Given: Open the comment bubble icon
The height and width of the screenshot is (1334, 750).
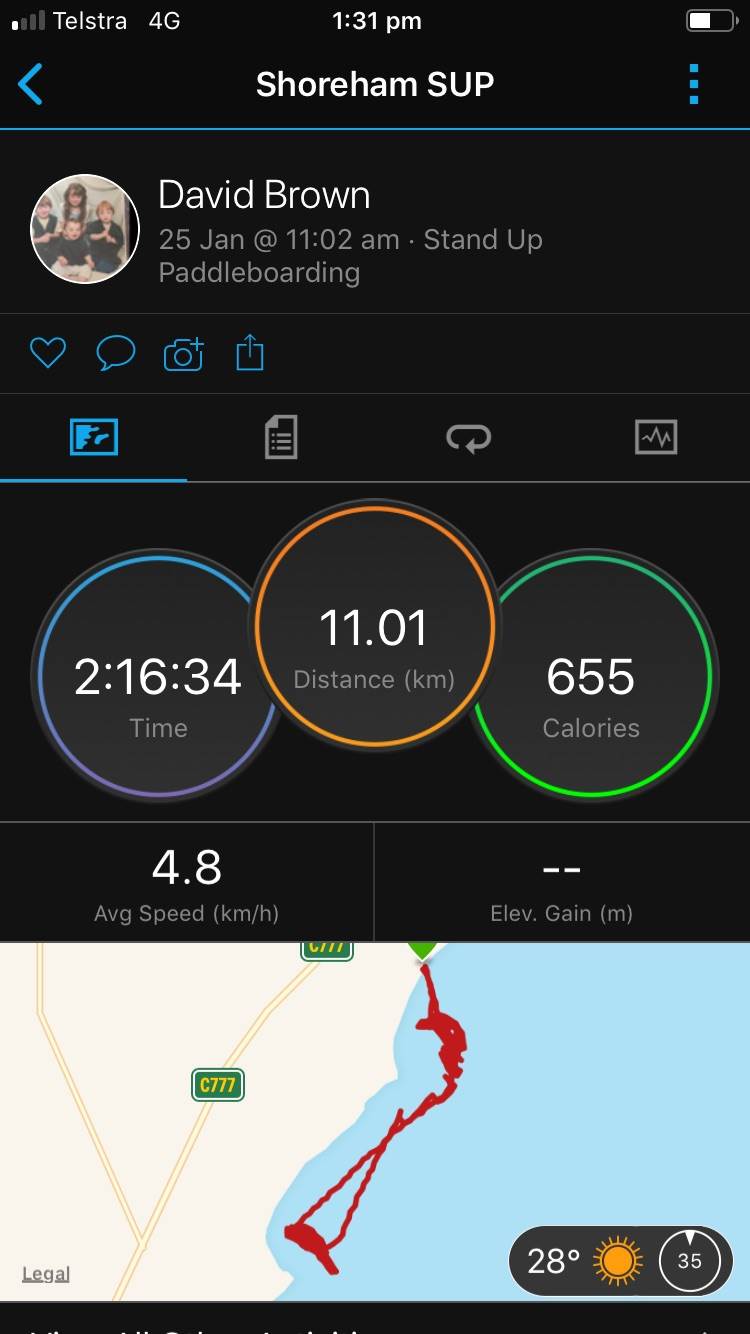Looking at the screenshot, I should point(115,353).
